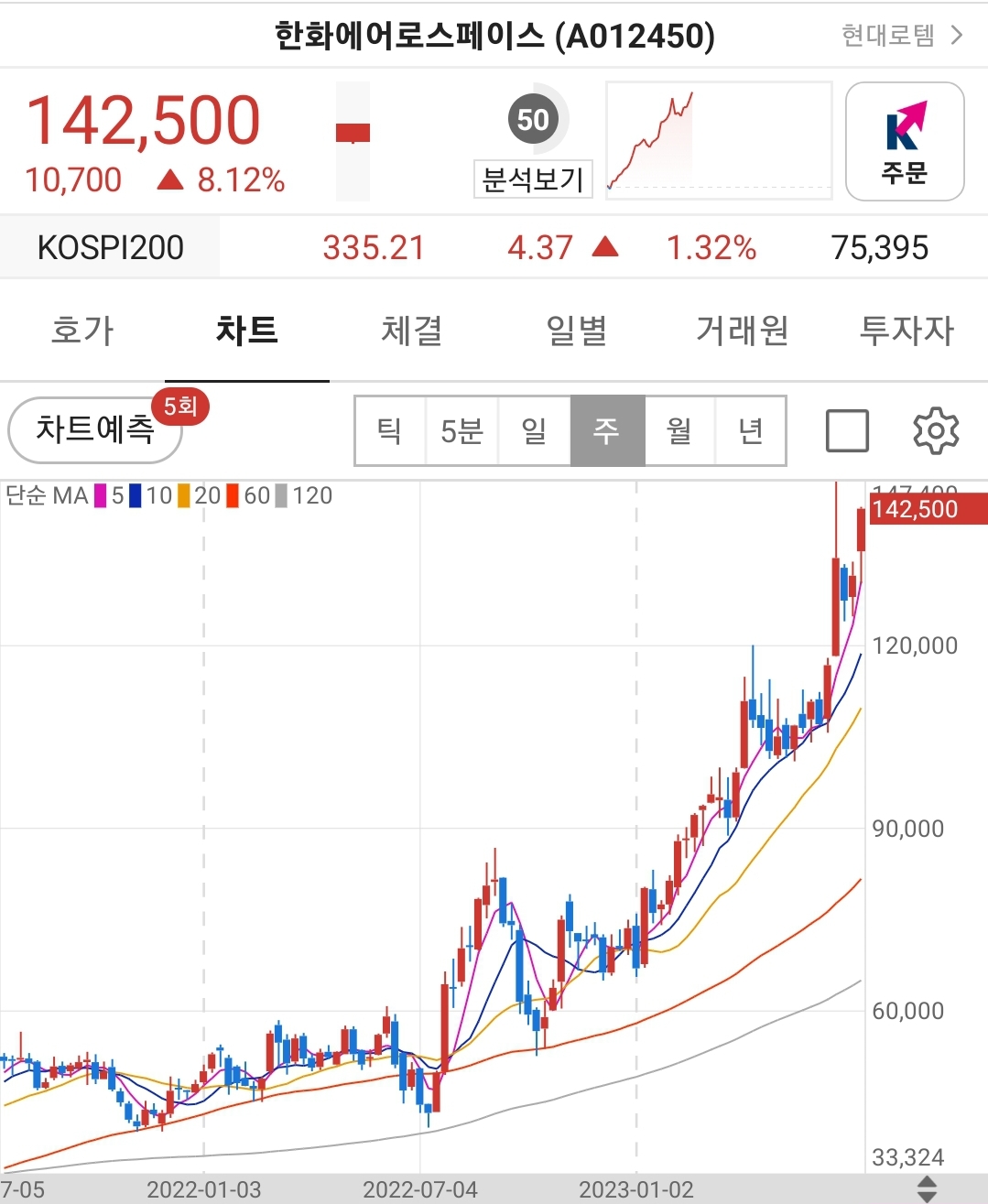
Task: Open chart settings with the gear icon
Action: pyautogui.click(x=938, y=430)
